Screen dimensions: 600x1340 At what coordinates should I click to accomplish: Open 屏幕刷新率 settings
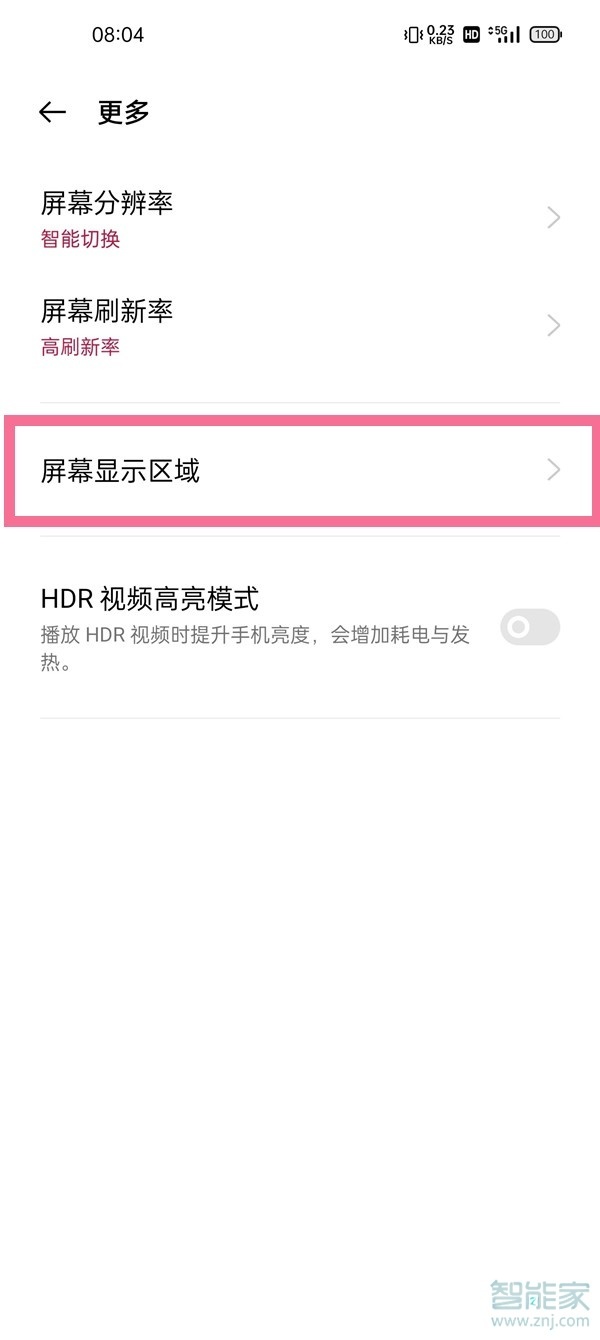click(300, 326)
